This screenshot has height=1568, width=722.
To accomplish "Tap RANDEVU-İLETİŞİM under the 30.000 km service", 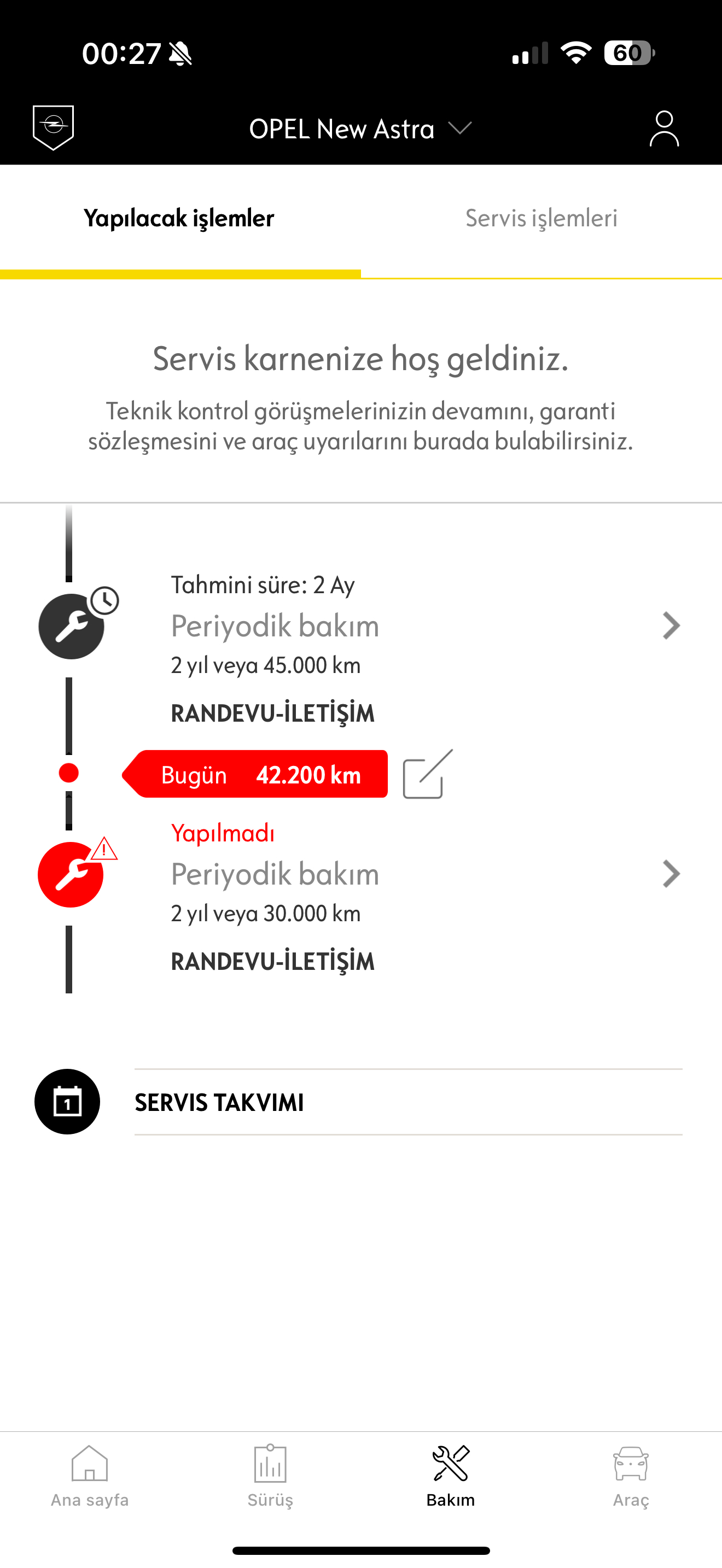I will click(272, 962).
